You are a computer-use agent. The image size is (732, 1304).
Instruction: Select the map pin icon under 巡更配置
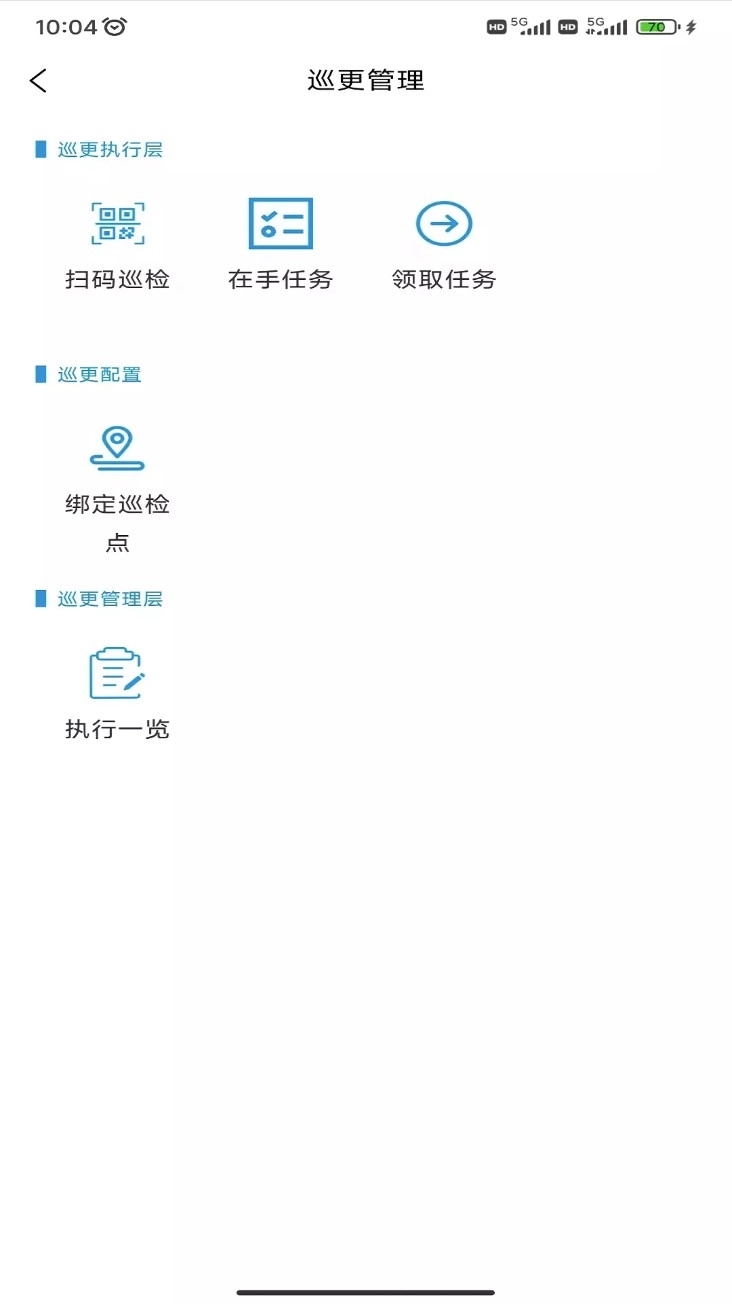(x=118, y=447)
